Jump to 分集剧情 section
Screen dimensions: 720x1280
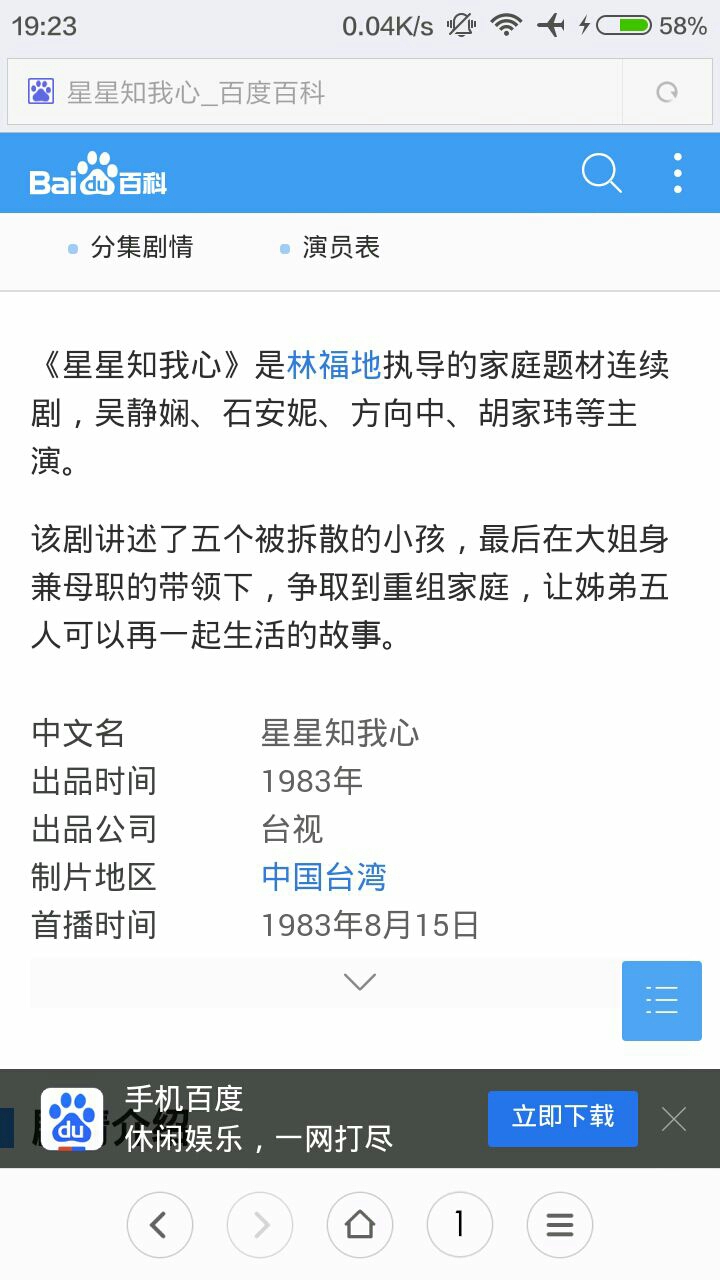coord(140,248)
